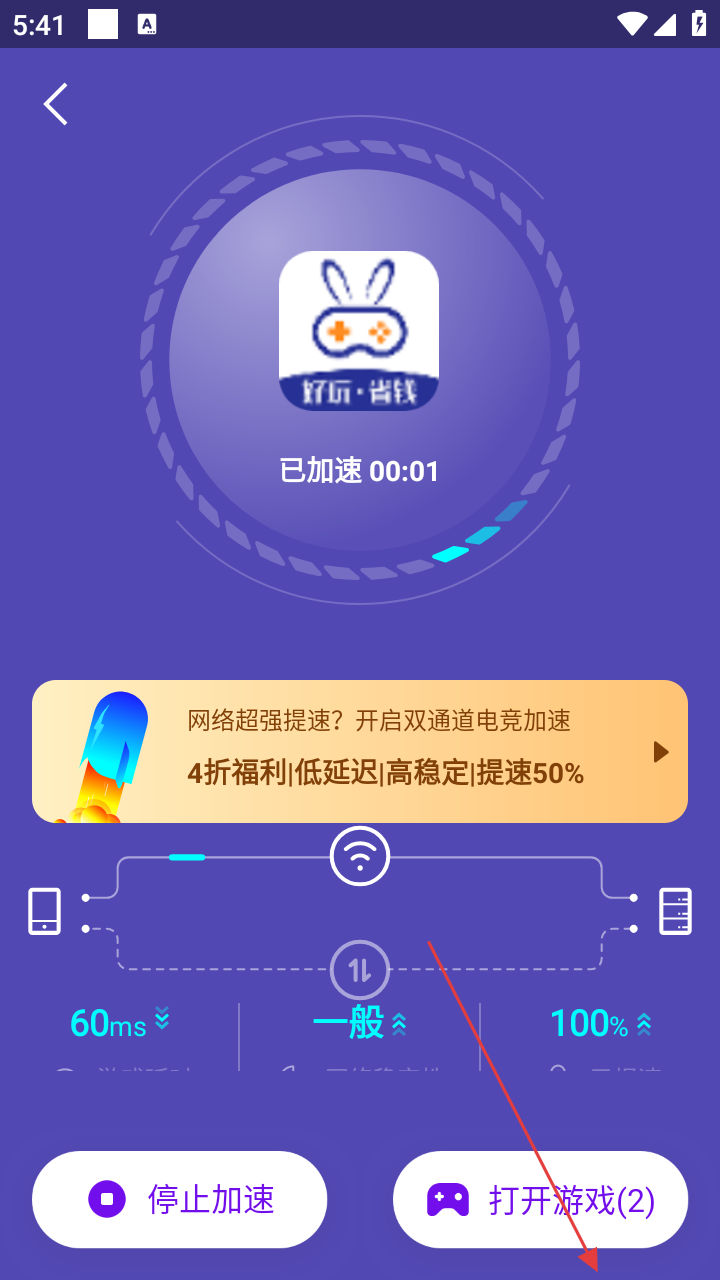This screenshot has width=720, height=1280.
Task: Open the dual-channel esports acceleration banner
Action: click(x=360, y=751)
